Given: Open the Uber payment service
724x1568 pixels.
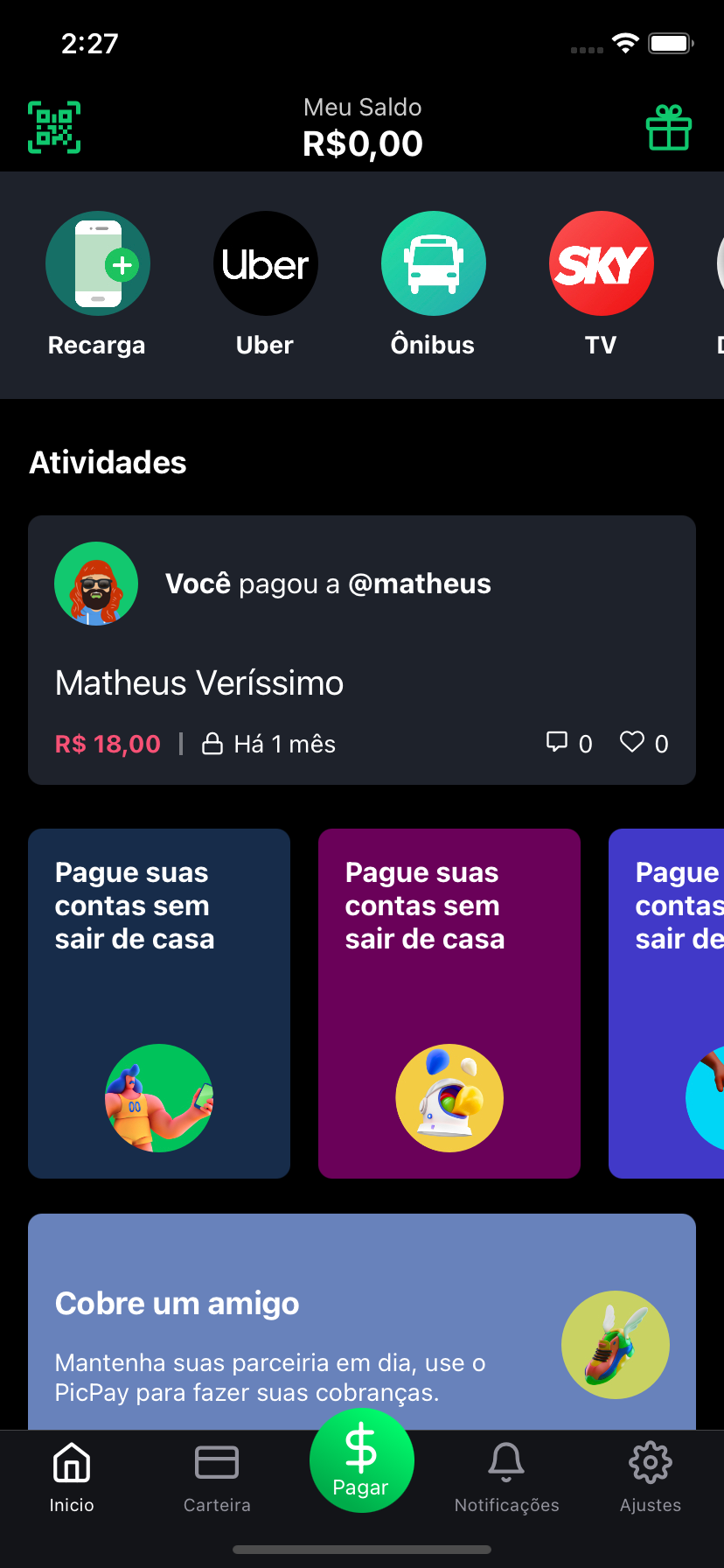Looking at the screenshot, I should point(265,262).
